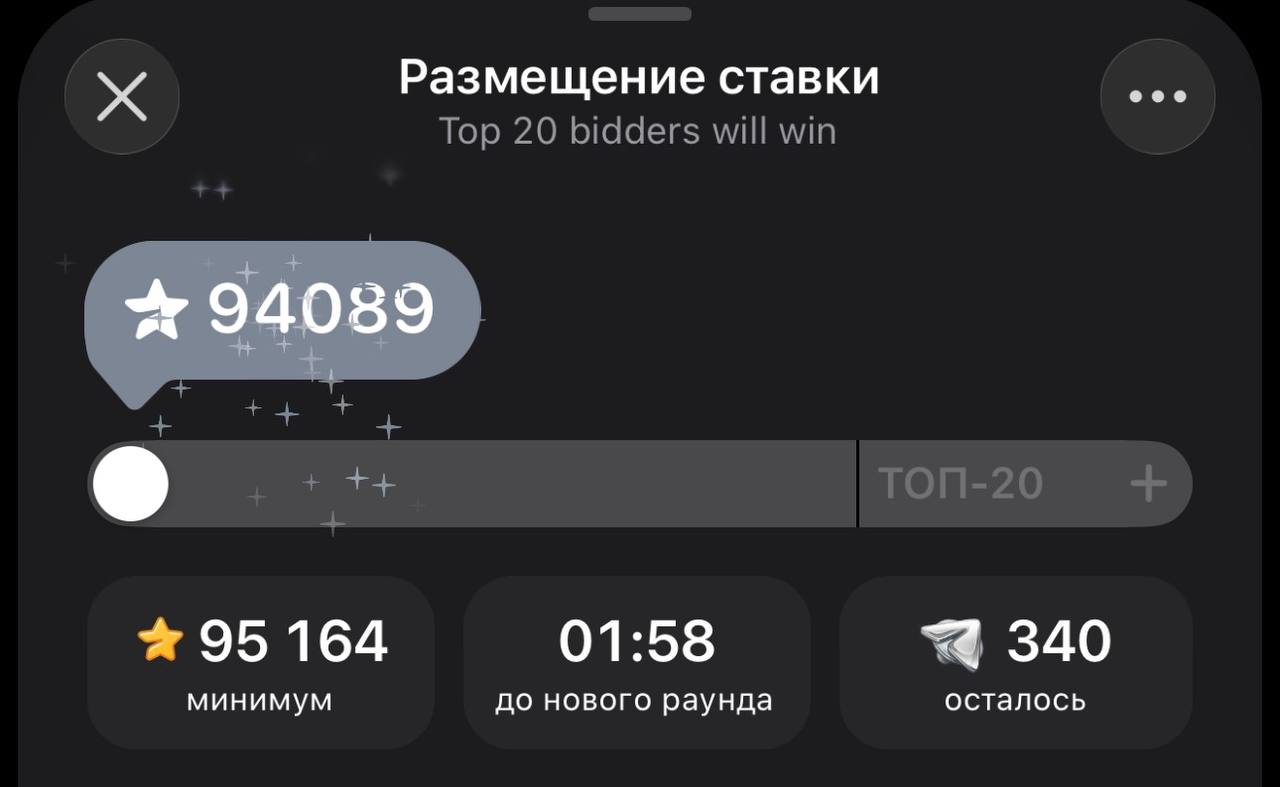Tap the bid amount slider handle
Image resolution: width=1280 pixels, height=787 pixels.
[x=131, y=484]
